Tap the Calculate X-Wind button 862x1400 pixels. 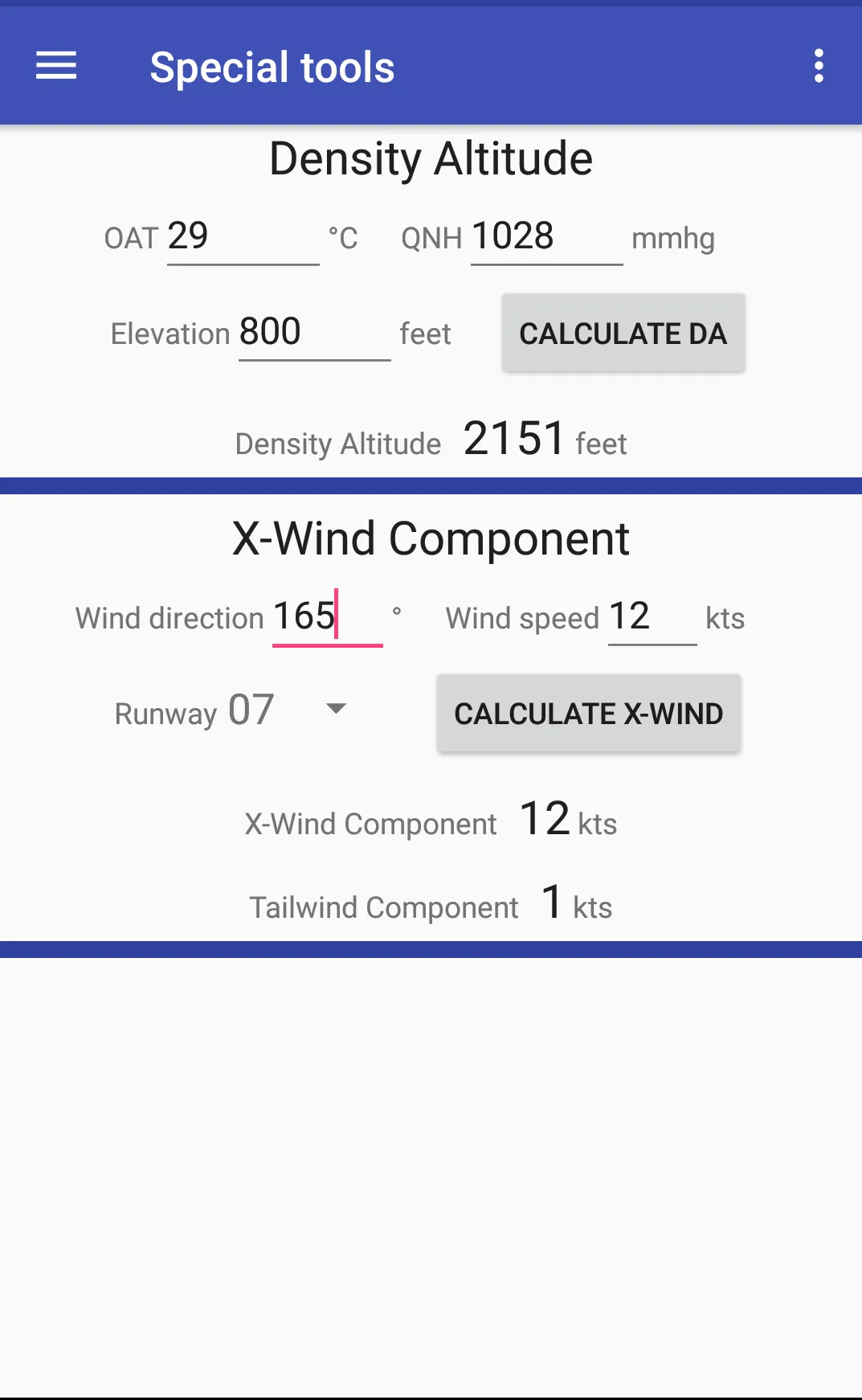(x=588, y=713)
